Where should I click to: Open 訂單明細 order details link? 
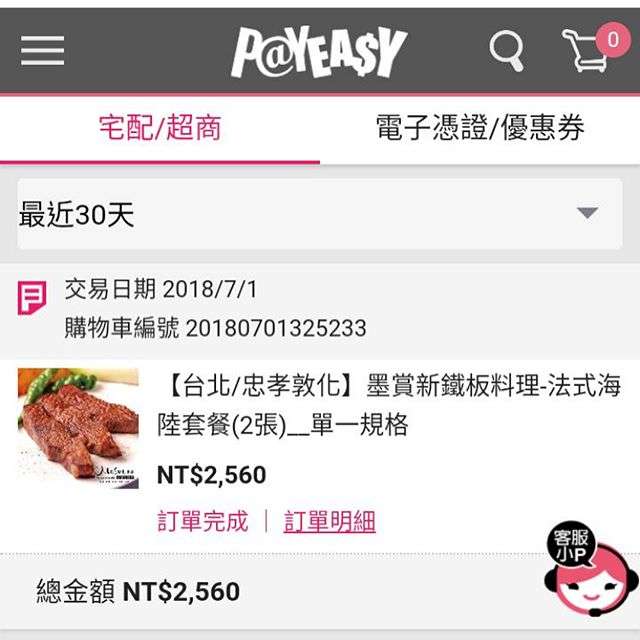(329, 521)
